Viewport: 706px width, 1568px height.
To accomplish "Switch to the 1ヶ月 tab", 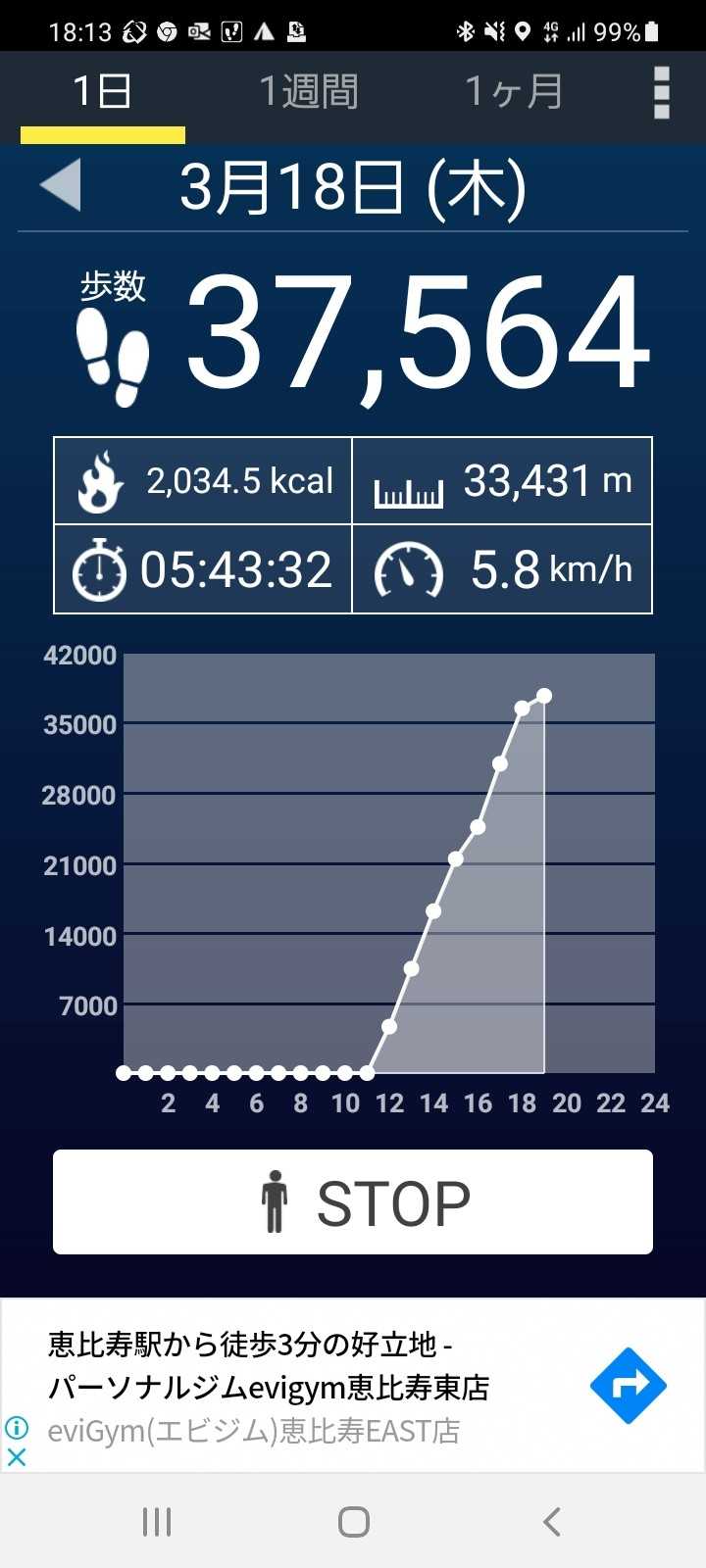I will point(514,92).
